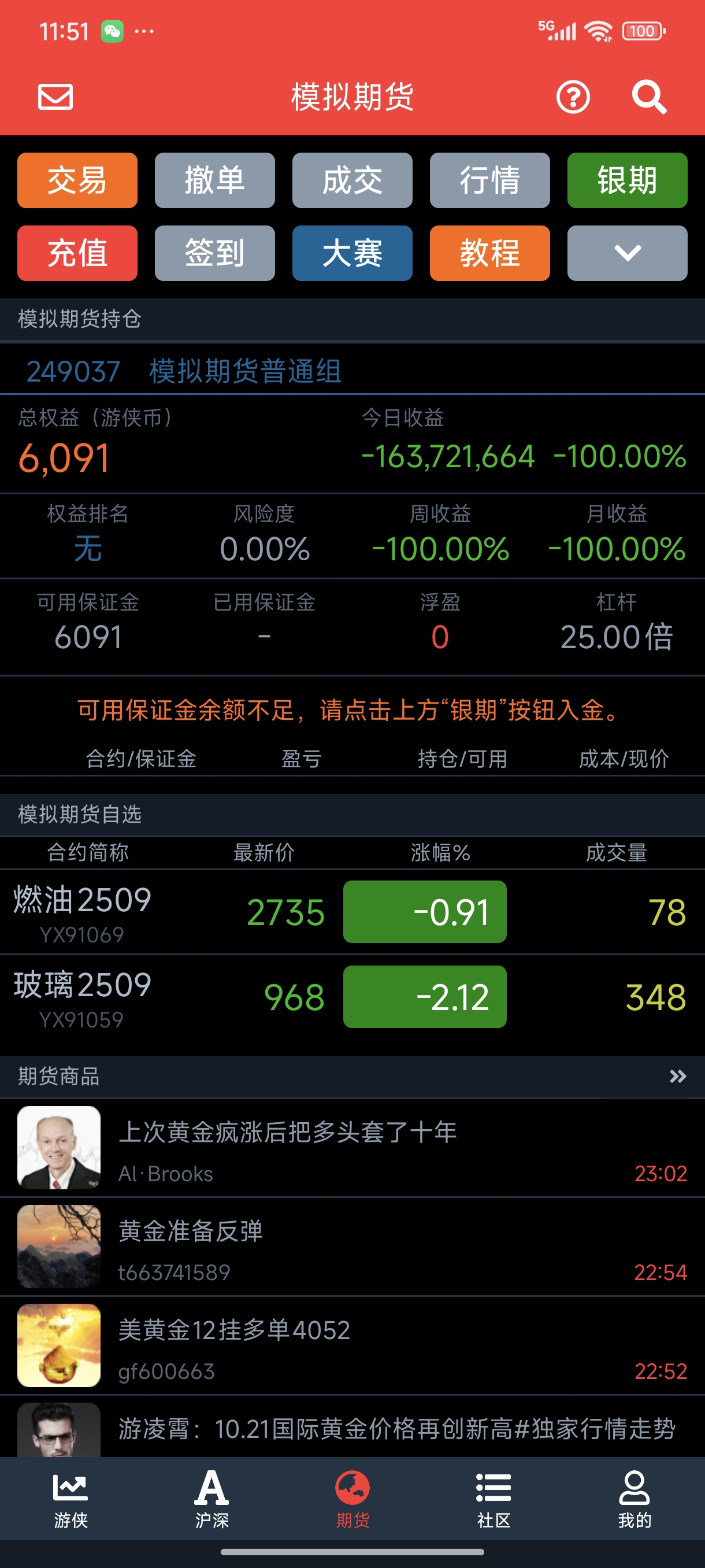Open 行情 market quotes
Screen dimensions: 705x1568
(489, 180)
